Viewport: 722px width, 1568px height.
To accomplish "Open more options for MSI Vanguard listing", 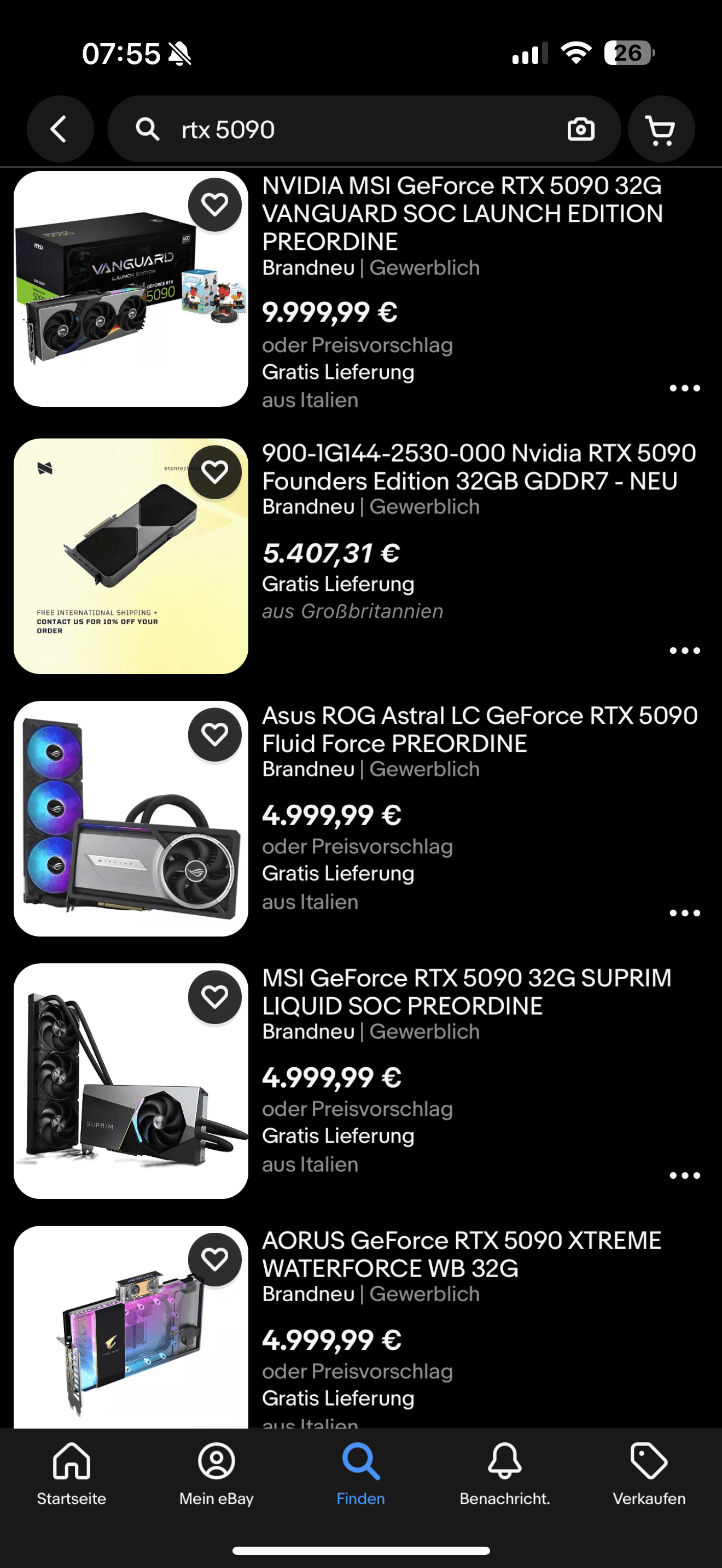I will click(x=684, y=388).
